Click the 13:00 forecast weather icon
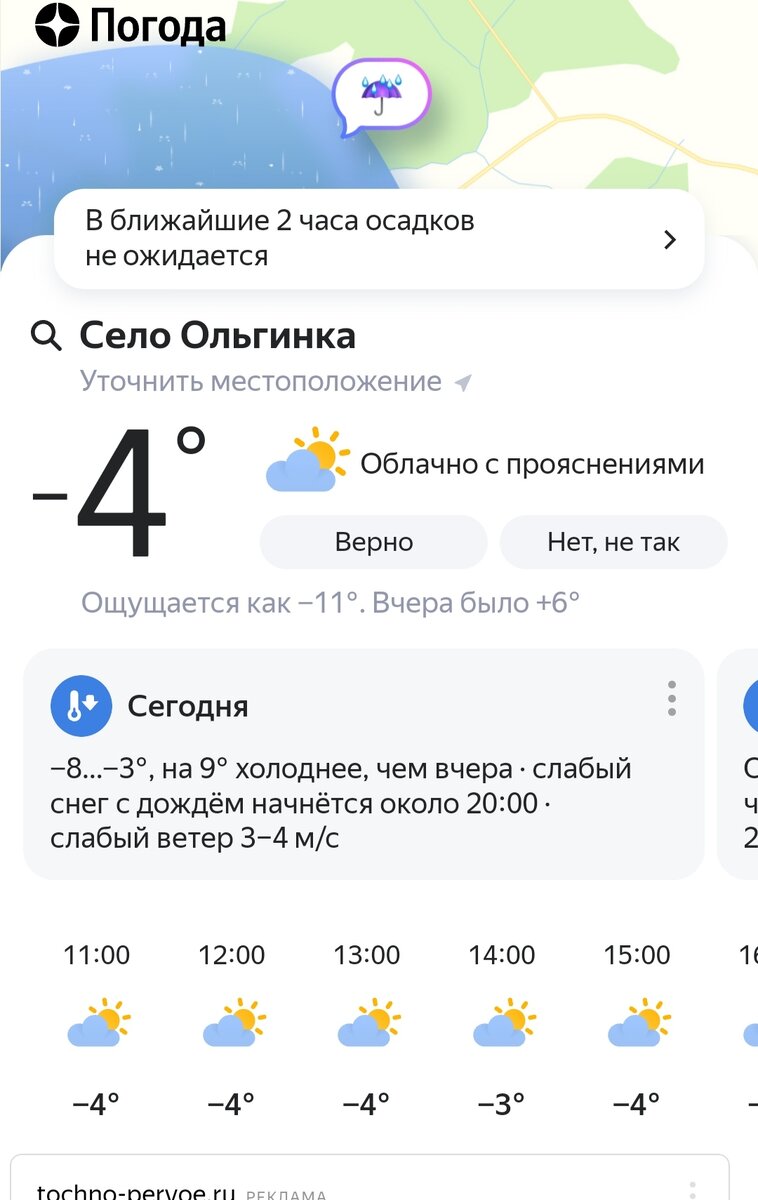Screen dimensions: 758x1200 pos(370,1021)
